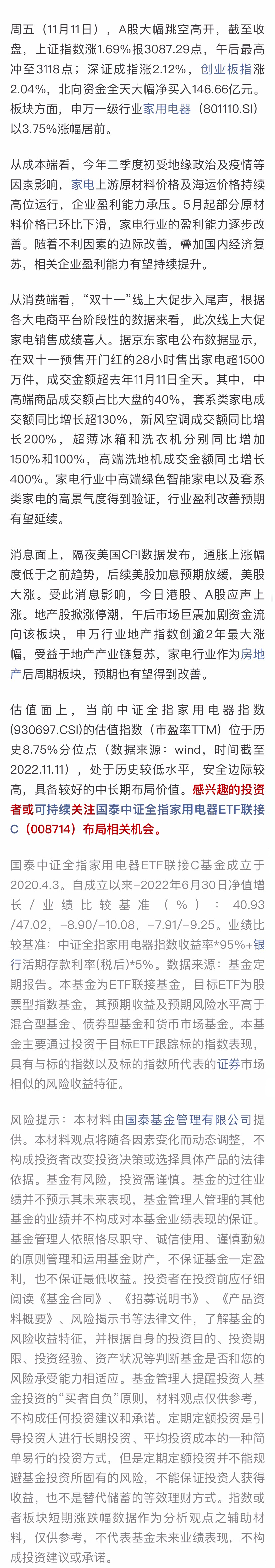Open the blue 家电 link
The image size is (275, 1568).
tap(82, 184)
